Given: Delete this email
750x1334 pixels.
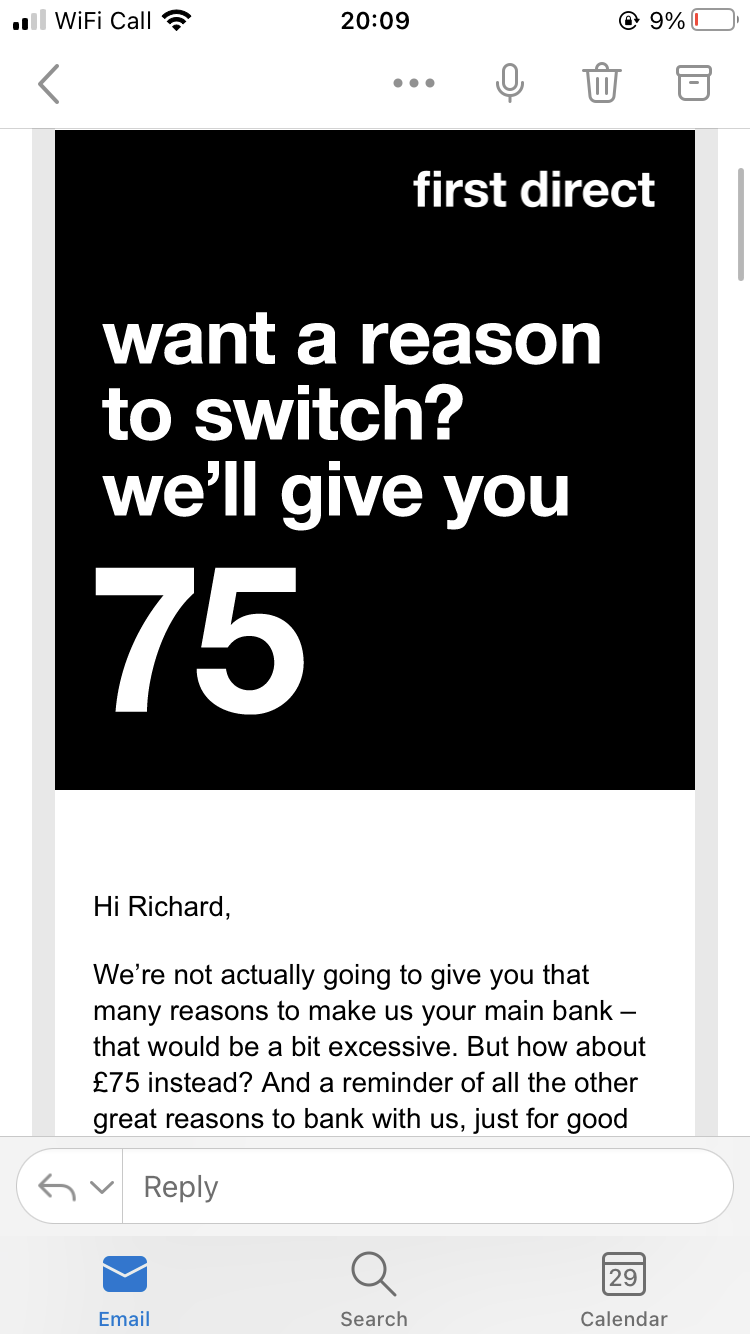Looking at the screenshot, I should click(602, 84).
